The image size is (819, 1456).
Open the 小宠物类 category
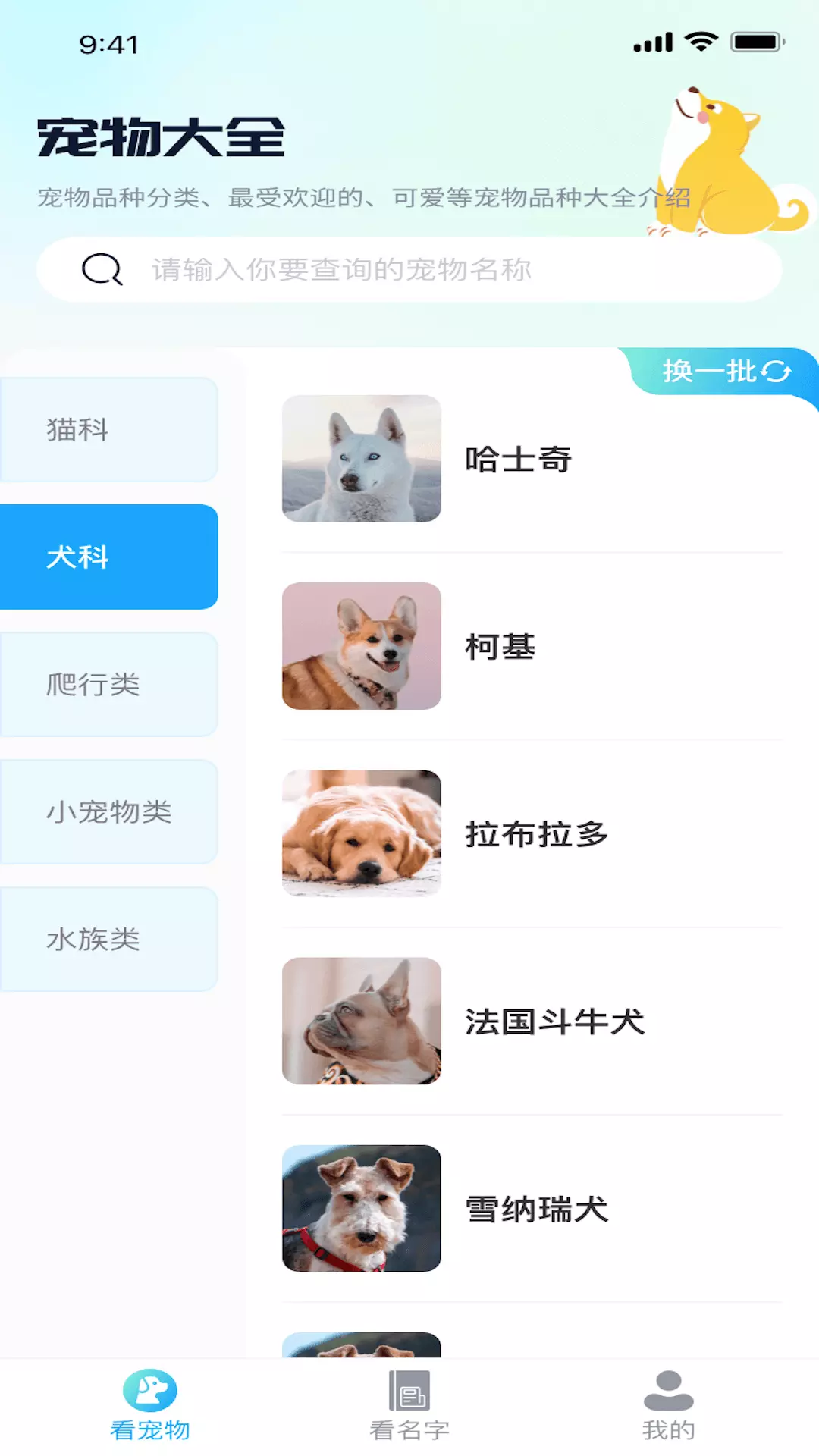[108, 811]
